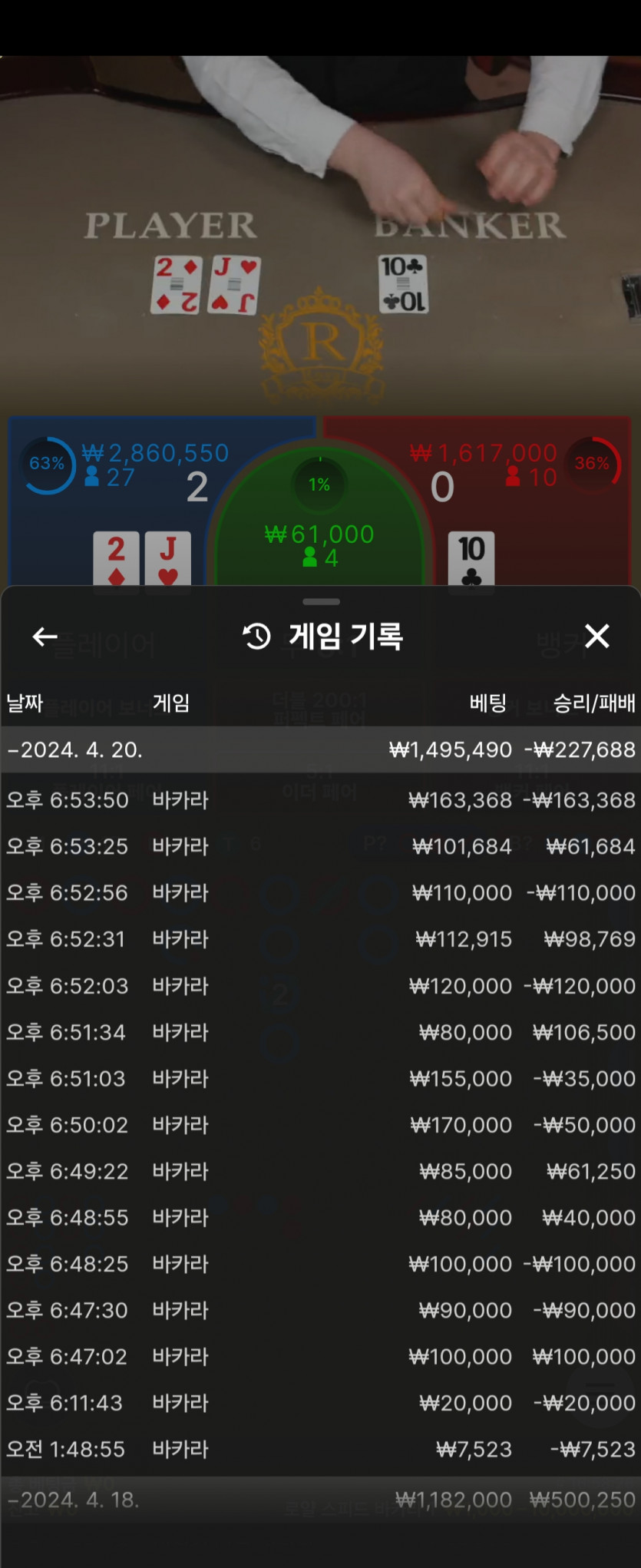The height and width of the screenshot is (1568, 641).
Task: Open the 오후 6:52:31 바카라 record
Action: click(x=320, y=939)
